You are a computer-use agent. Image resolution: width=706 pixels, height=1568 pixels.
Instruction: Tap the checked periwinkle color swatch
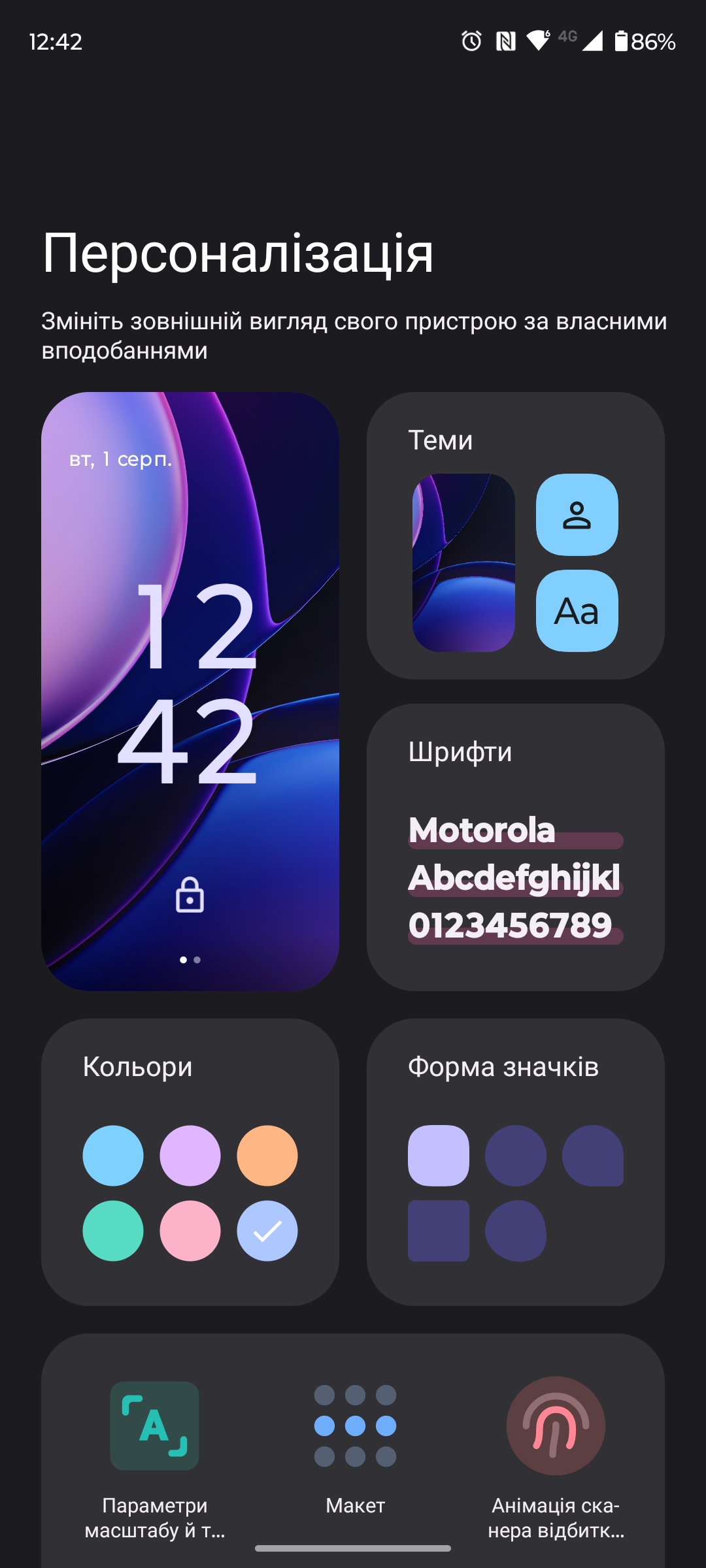click(x=267, y=1231)
